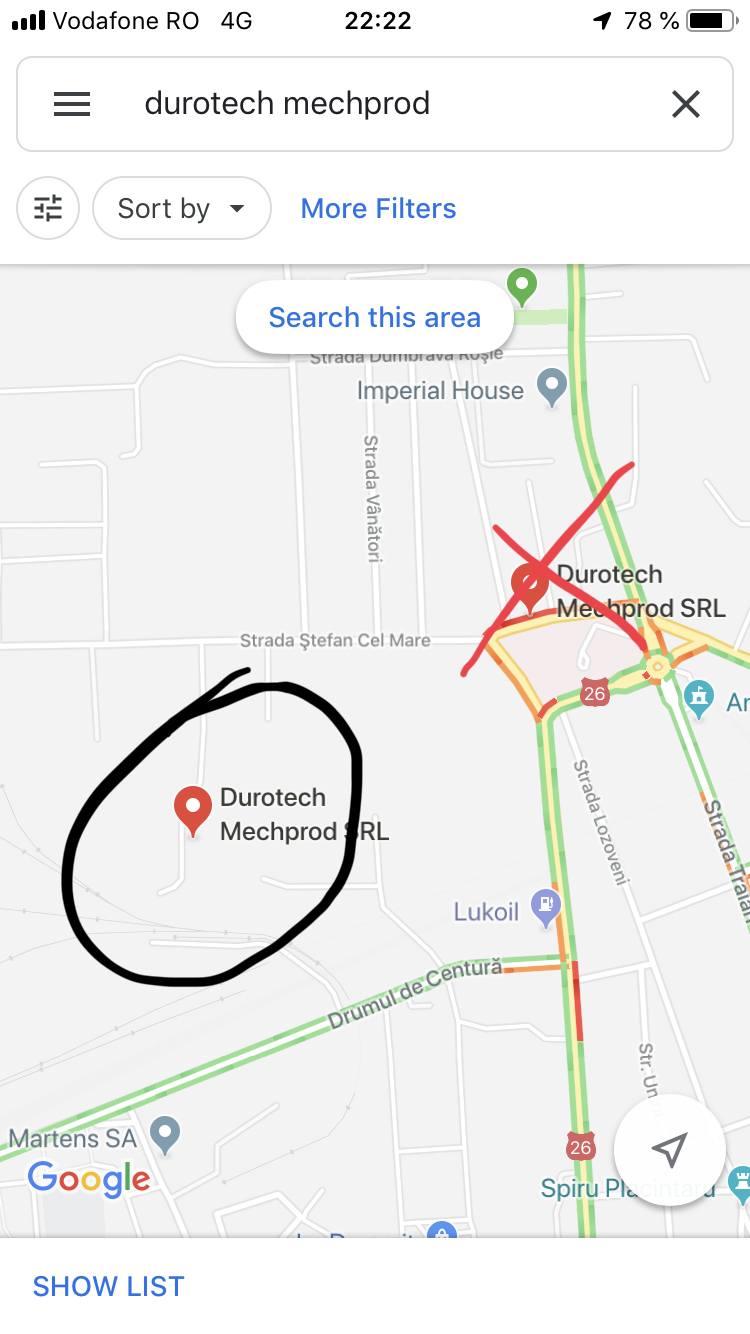This screenshot has width=750, height=1334.
Task: Center map on my location
Action: coord(669,1149)
